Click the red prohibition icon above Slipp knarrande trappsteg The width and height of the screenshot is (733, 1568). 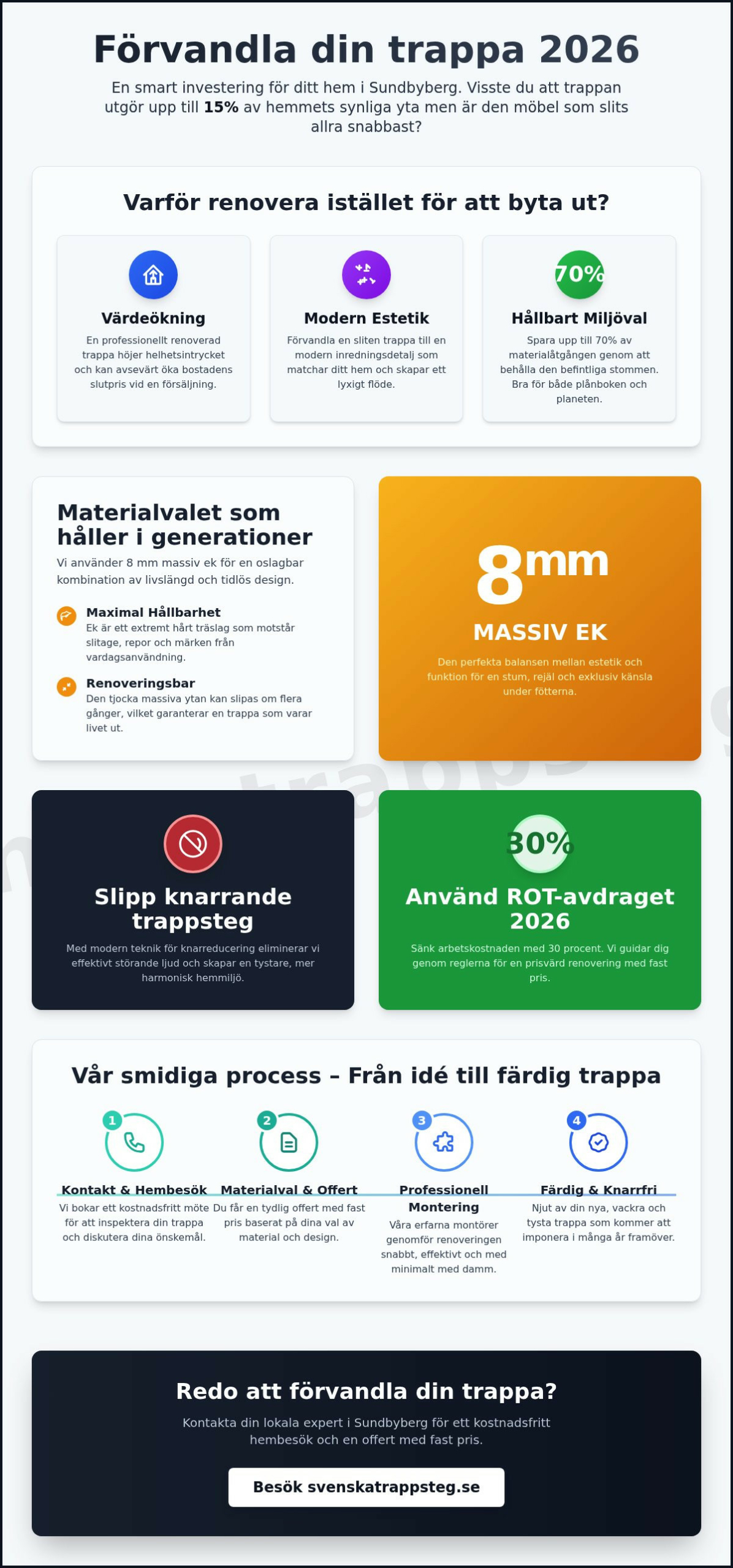click(193, 843)
